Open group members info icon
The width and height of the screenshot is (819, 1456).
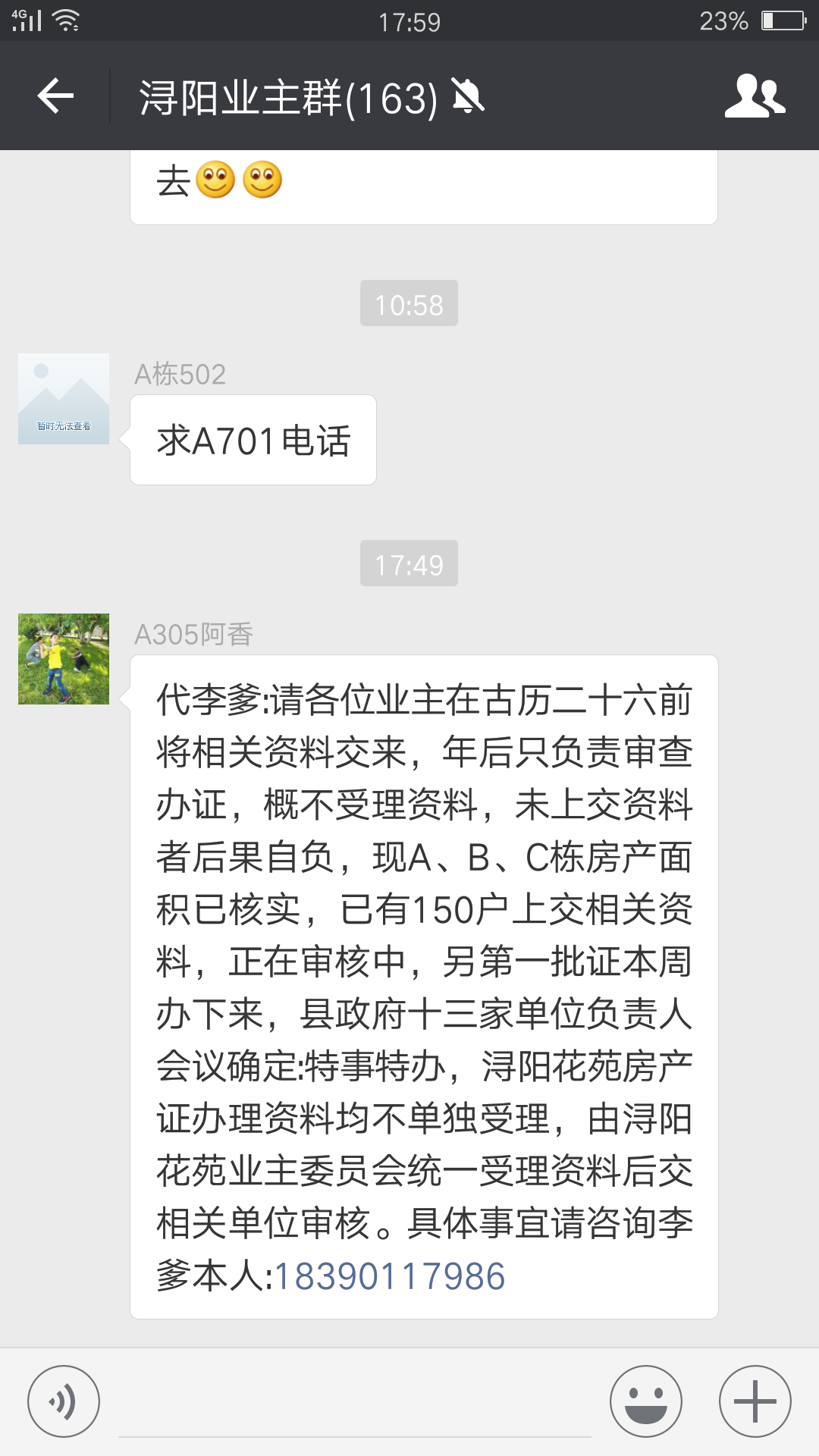pyautogui.click(x=755, y=96)
